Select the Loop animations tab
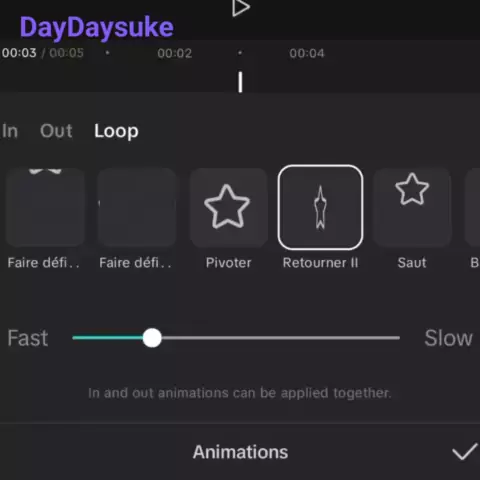 coord(116,131)
